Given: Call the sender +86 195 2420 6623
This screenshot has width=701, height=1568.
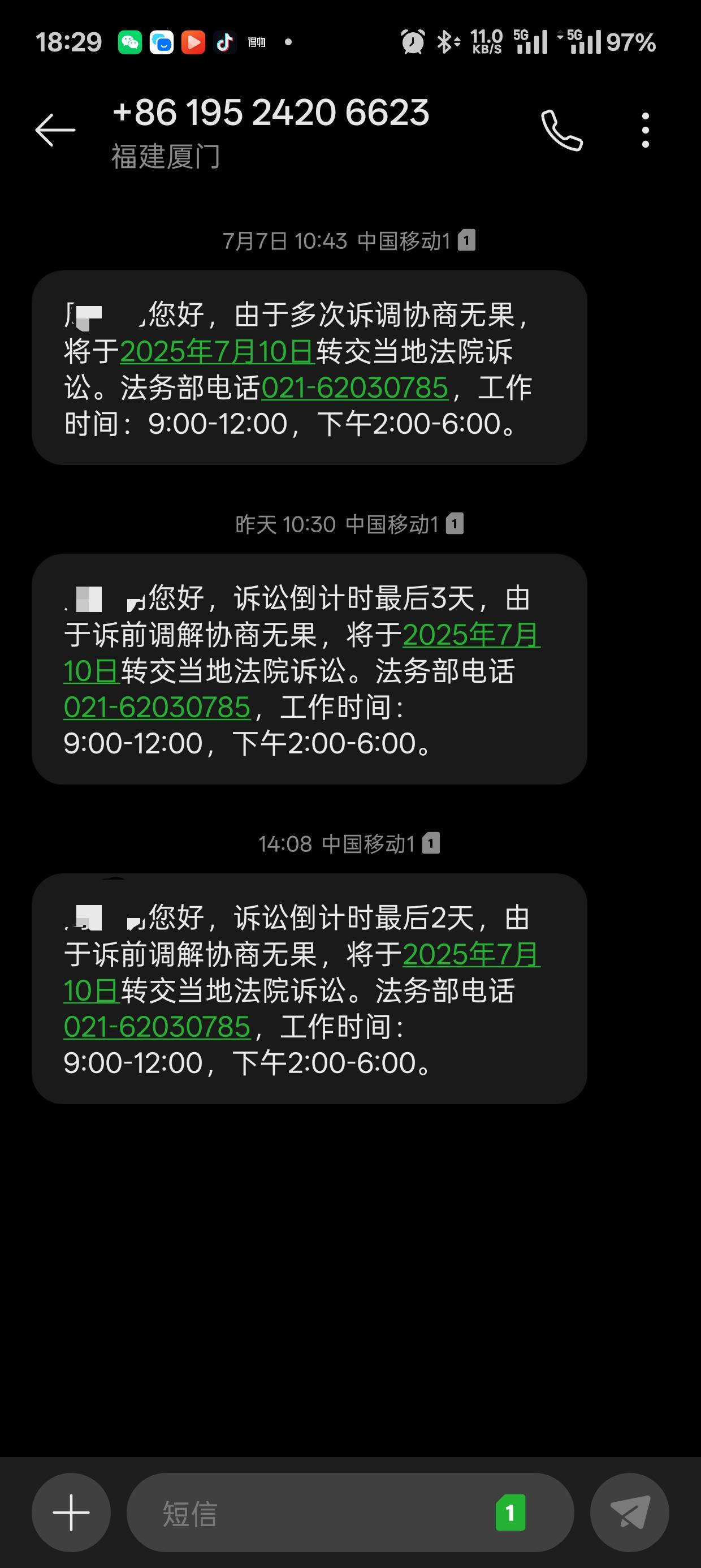Looking at the screenshot, I should (562, 130).
